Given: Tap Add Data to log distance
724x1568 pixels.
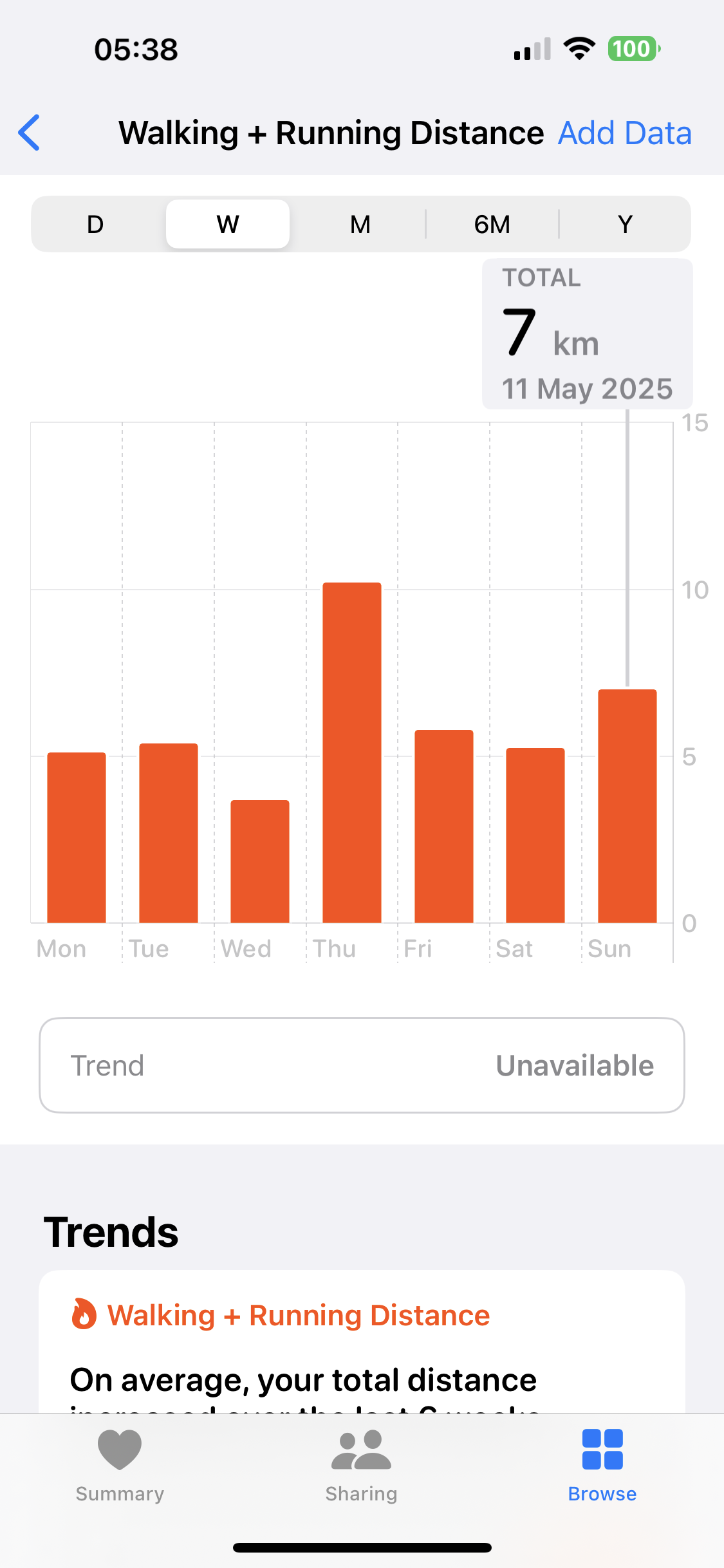Looking at the screenshot, I should (624, 133).
